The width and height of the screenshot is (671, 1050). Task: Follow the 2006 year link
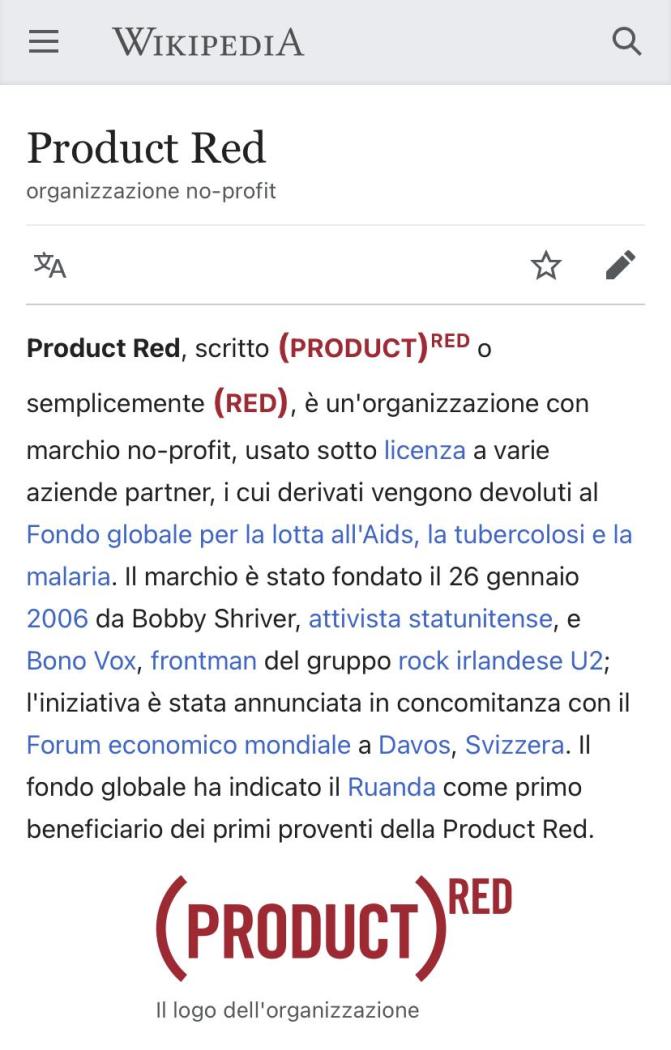[57, 618]
